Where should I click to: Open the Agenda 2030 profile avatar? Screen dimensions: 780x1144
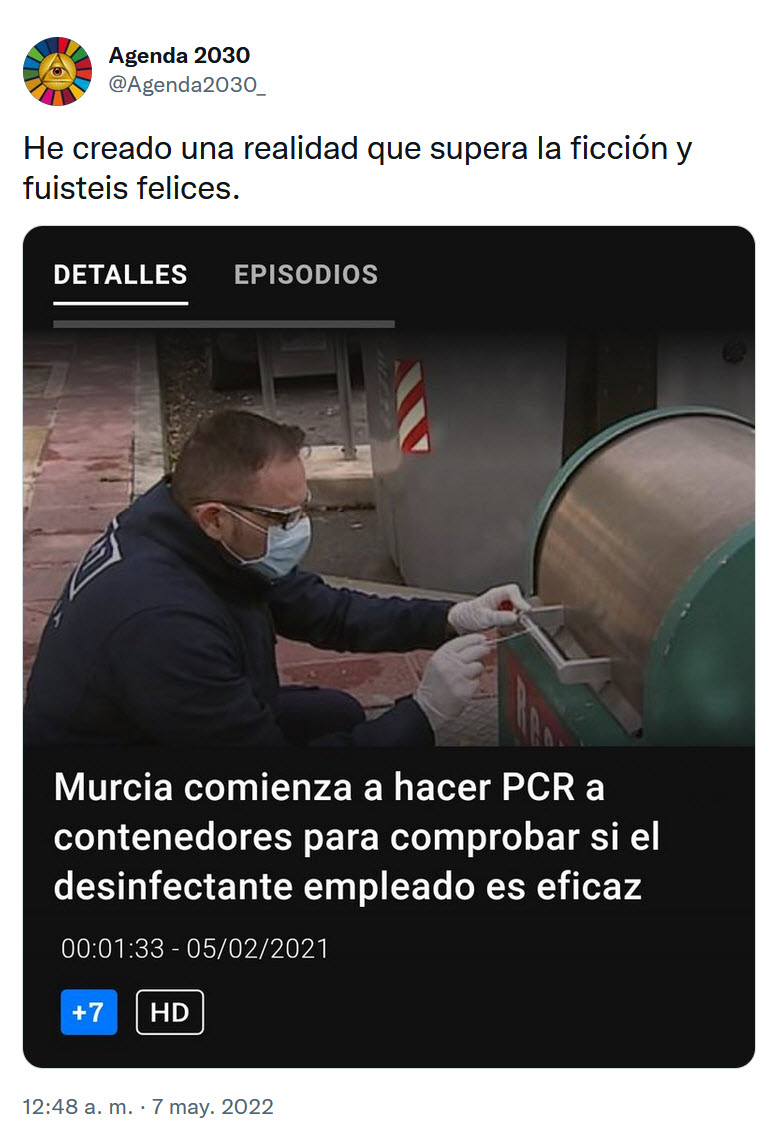tap(58, 70)
